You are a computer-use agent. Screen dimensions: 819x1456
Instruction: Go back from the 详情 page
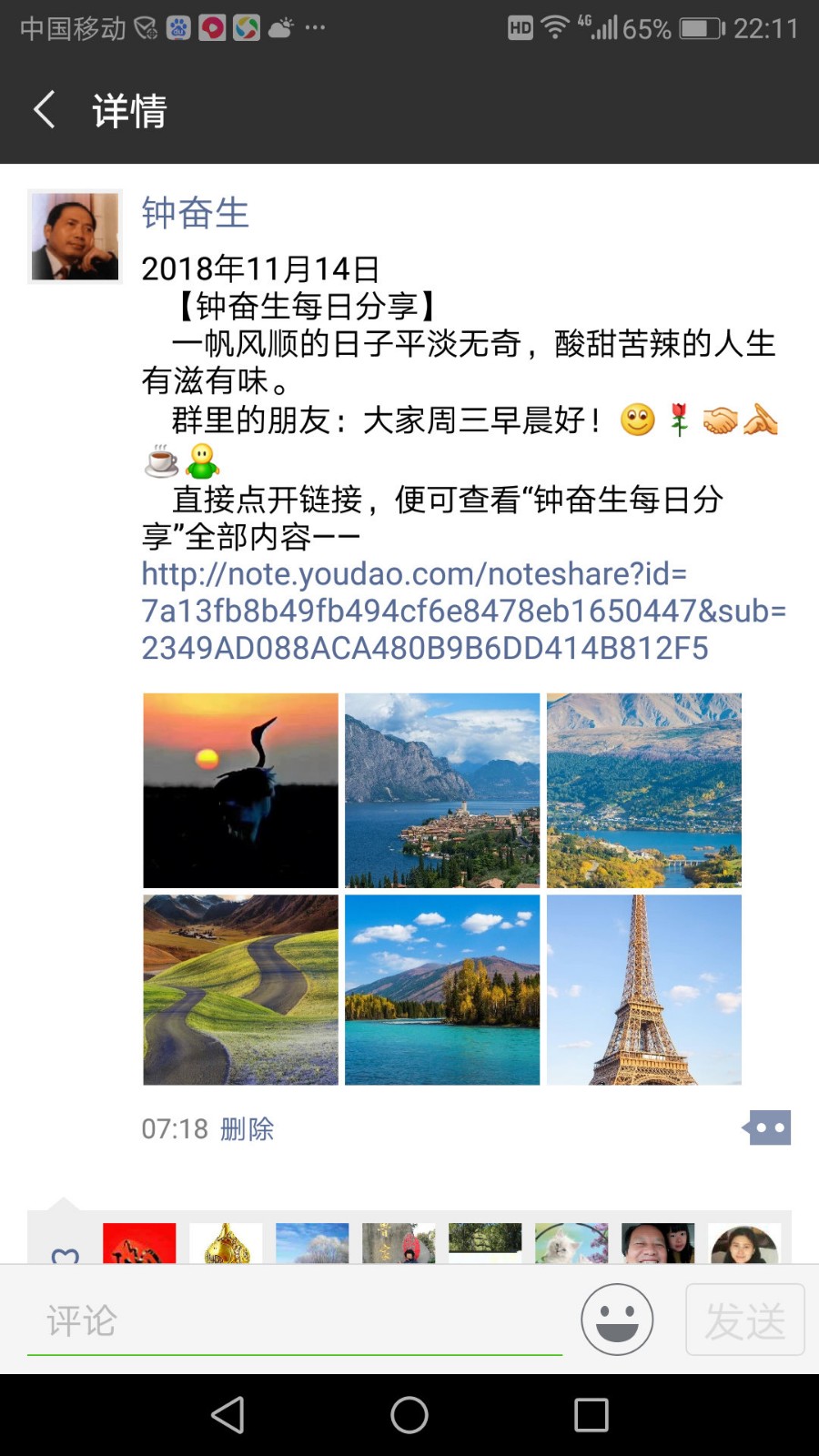(x=44, y=110)
